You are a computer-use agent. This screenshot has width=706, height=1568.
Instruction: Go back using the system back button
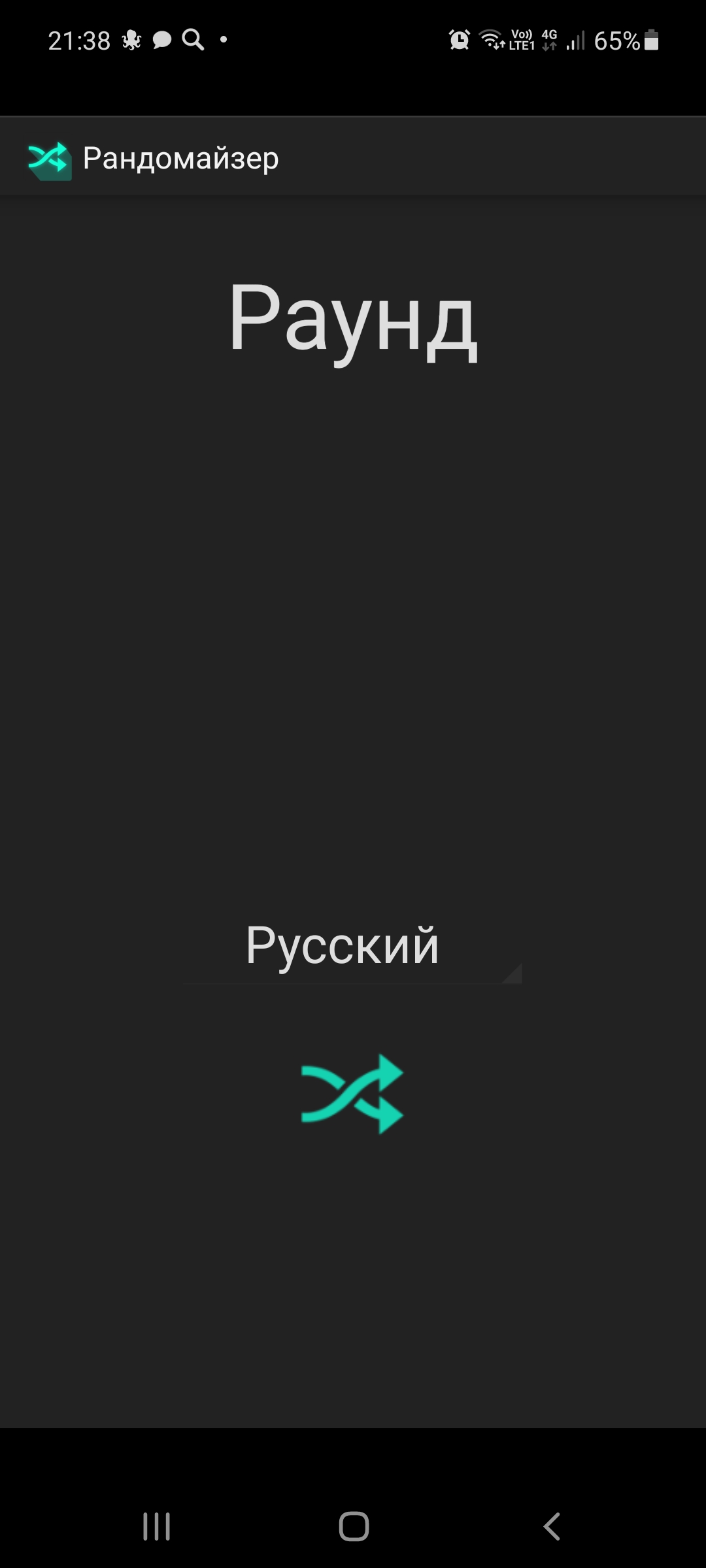(x=552, y=1527)
